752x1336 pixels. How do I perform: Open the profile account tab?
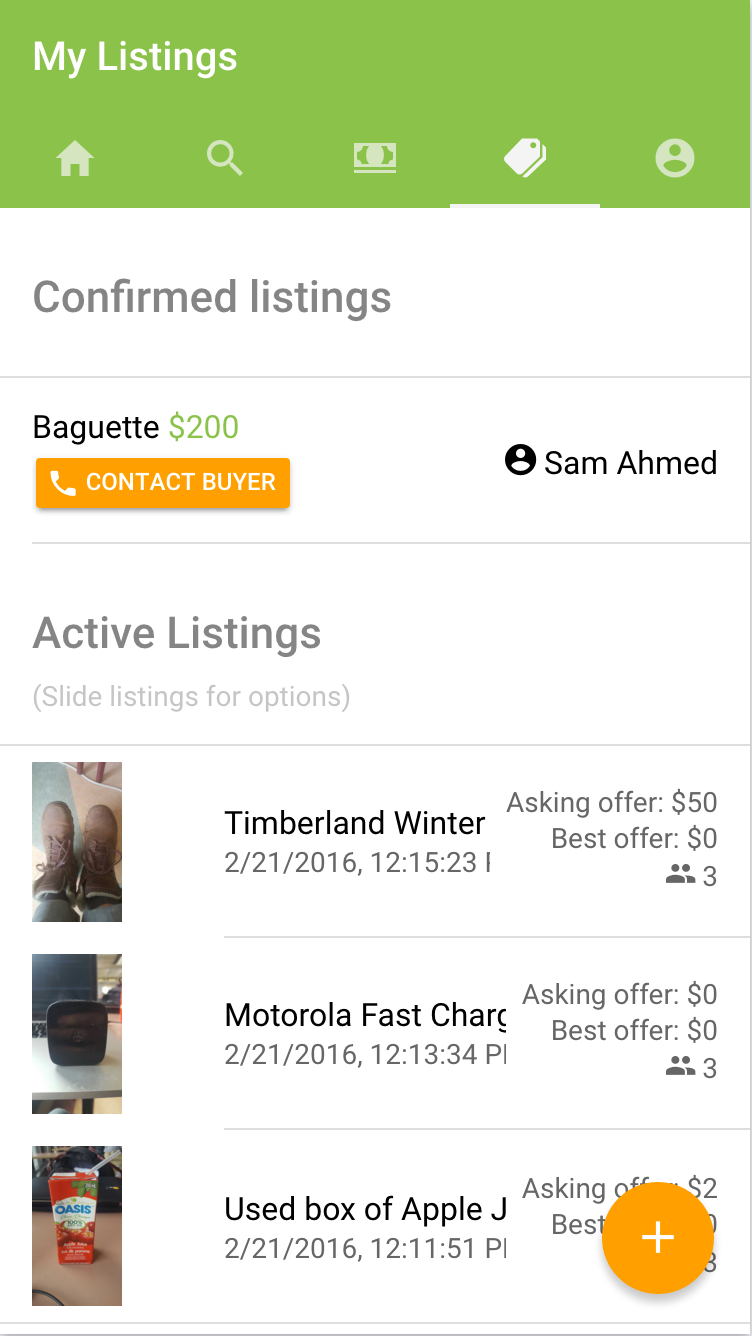point(675,158)
